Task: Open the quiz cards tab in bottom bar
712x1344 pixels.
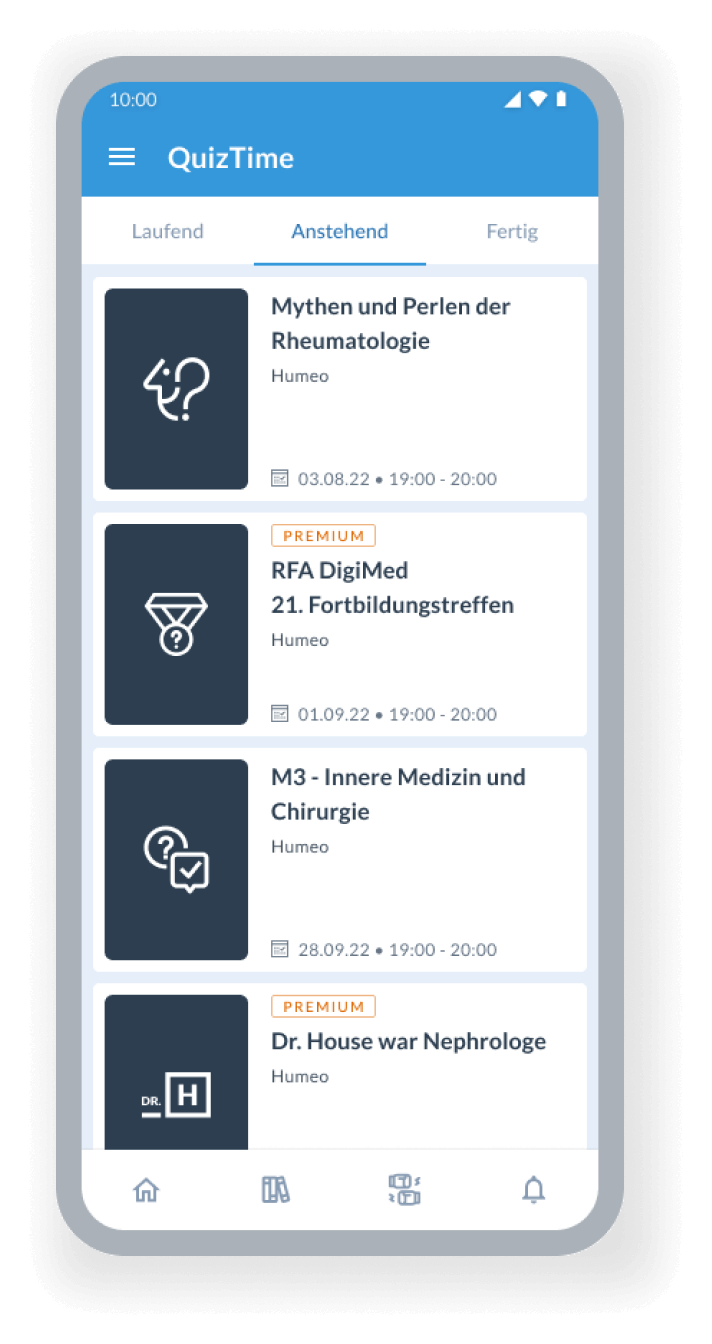Action: point(405,1190)
